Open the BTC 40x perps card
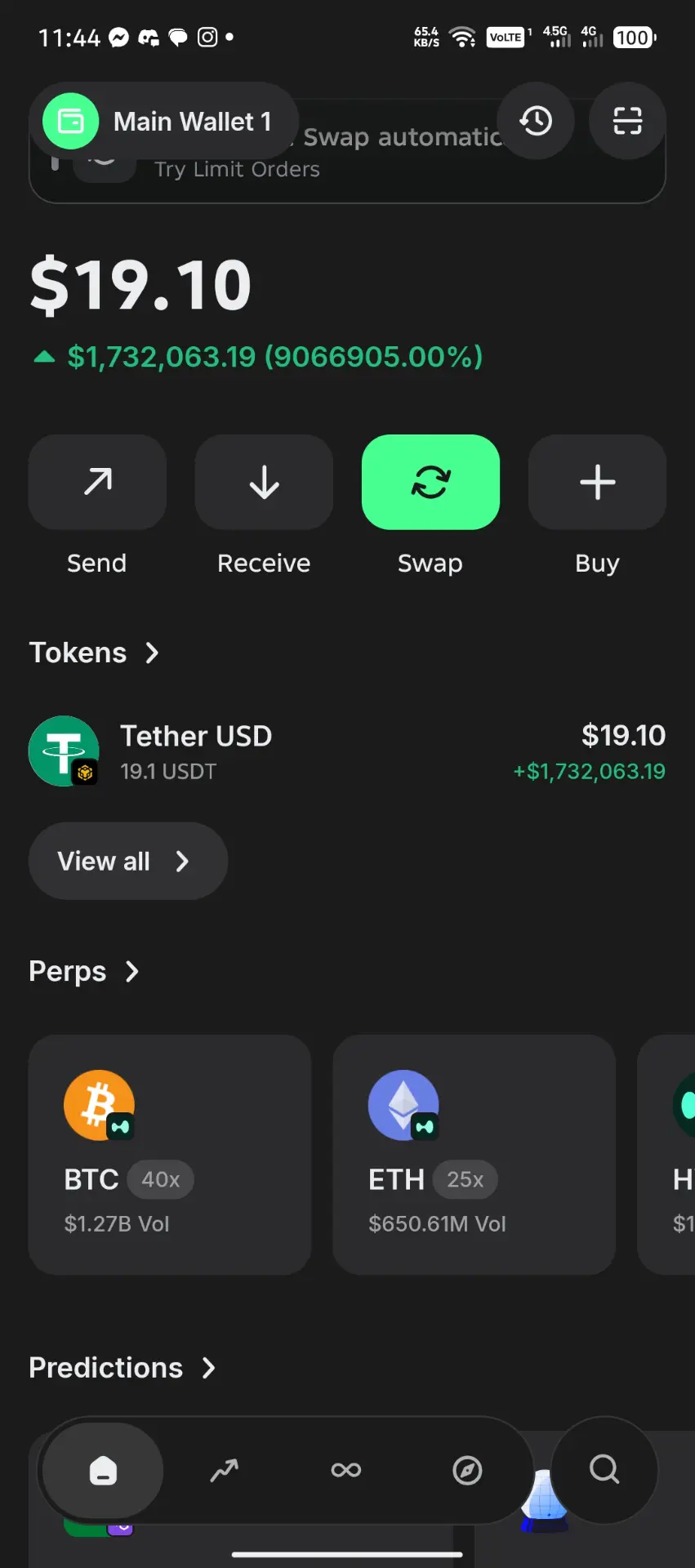This screenshot has height=1568, width=695. (170, 1155)
